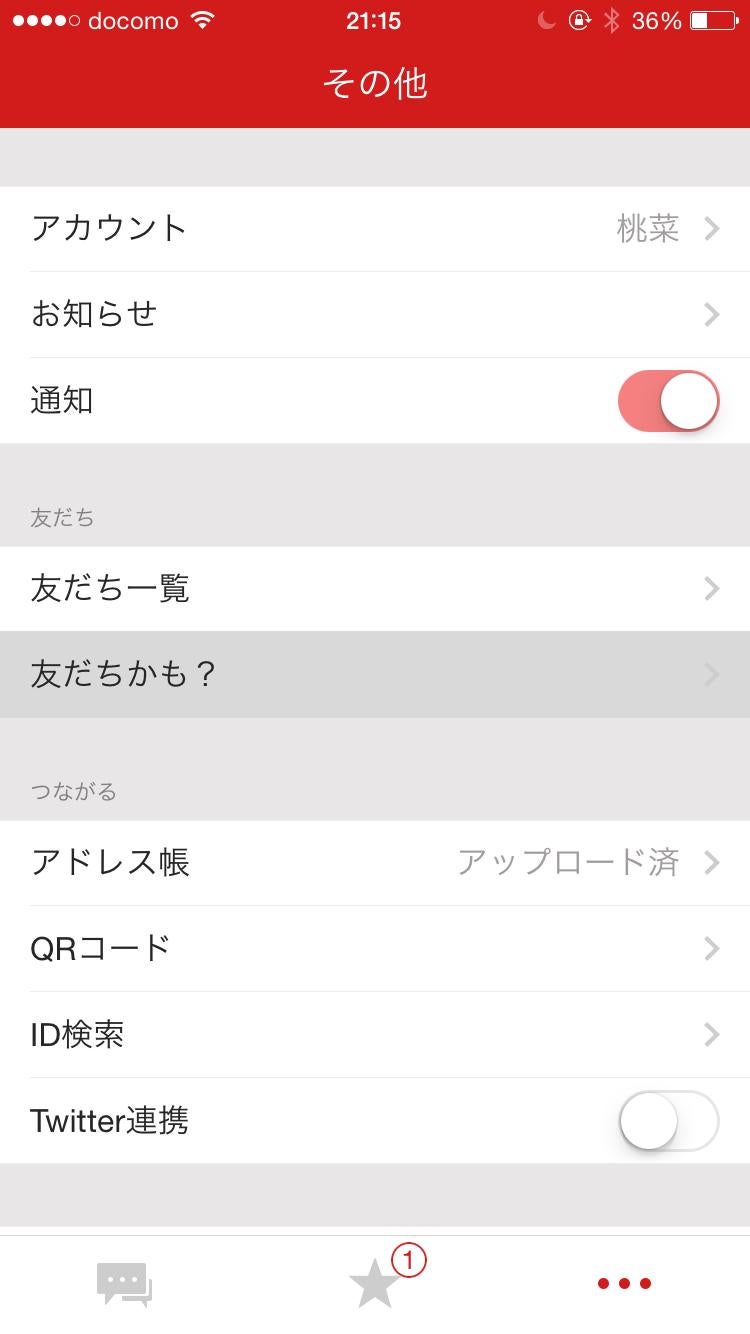Expand the アカウント row chevron
The width and height of the screenshot is (750, 1334).
711,228
